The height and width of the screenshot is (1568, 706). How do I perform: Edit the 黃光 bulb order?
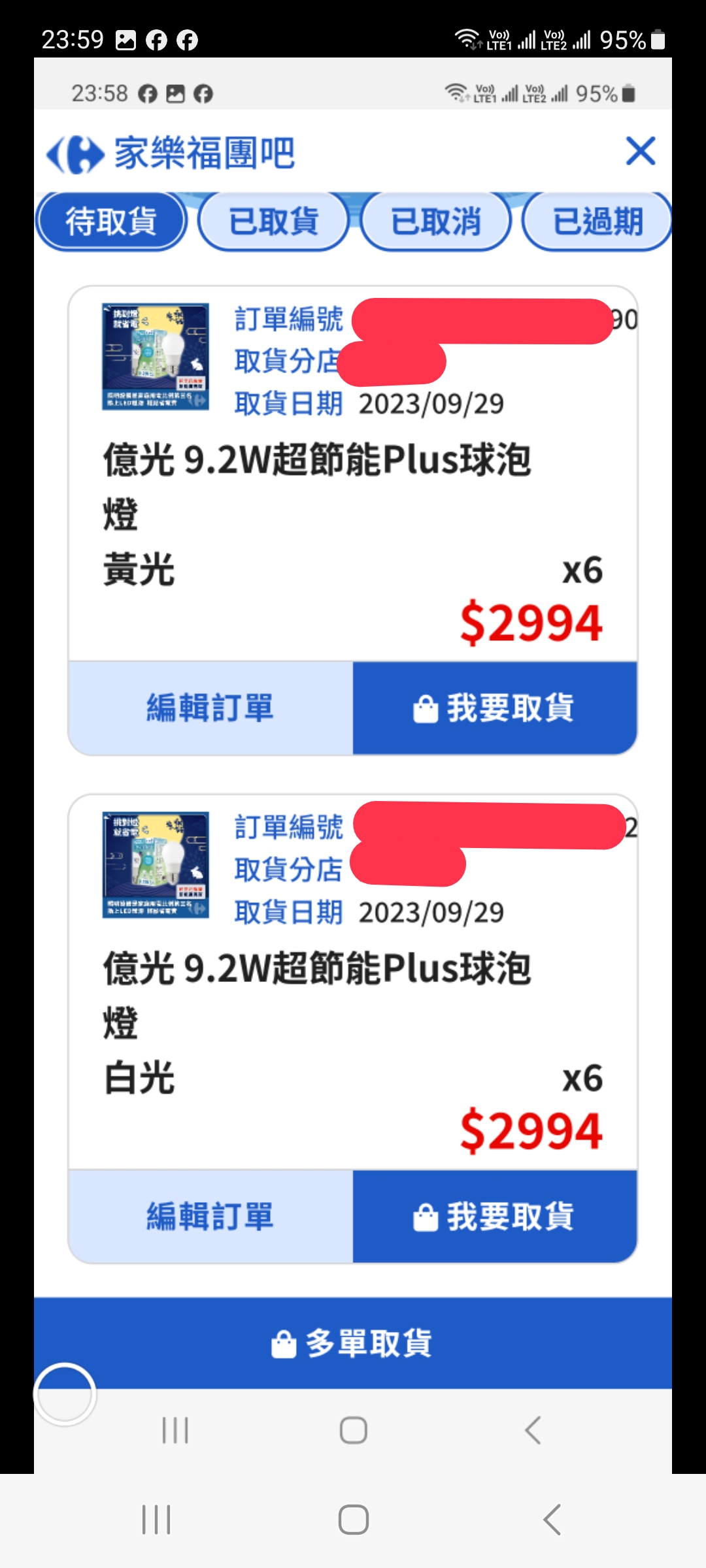[x=210, y=708]
